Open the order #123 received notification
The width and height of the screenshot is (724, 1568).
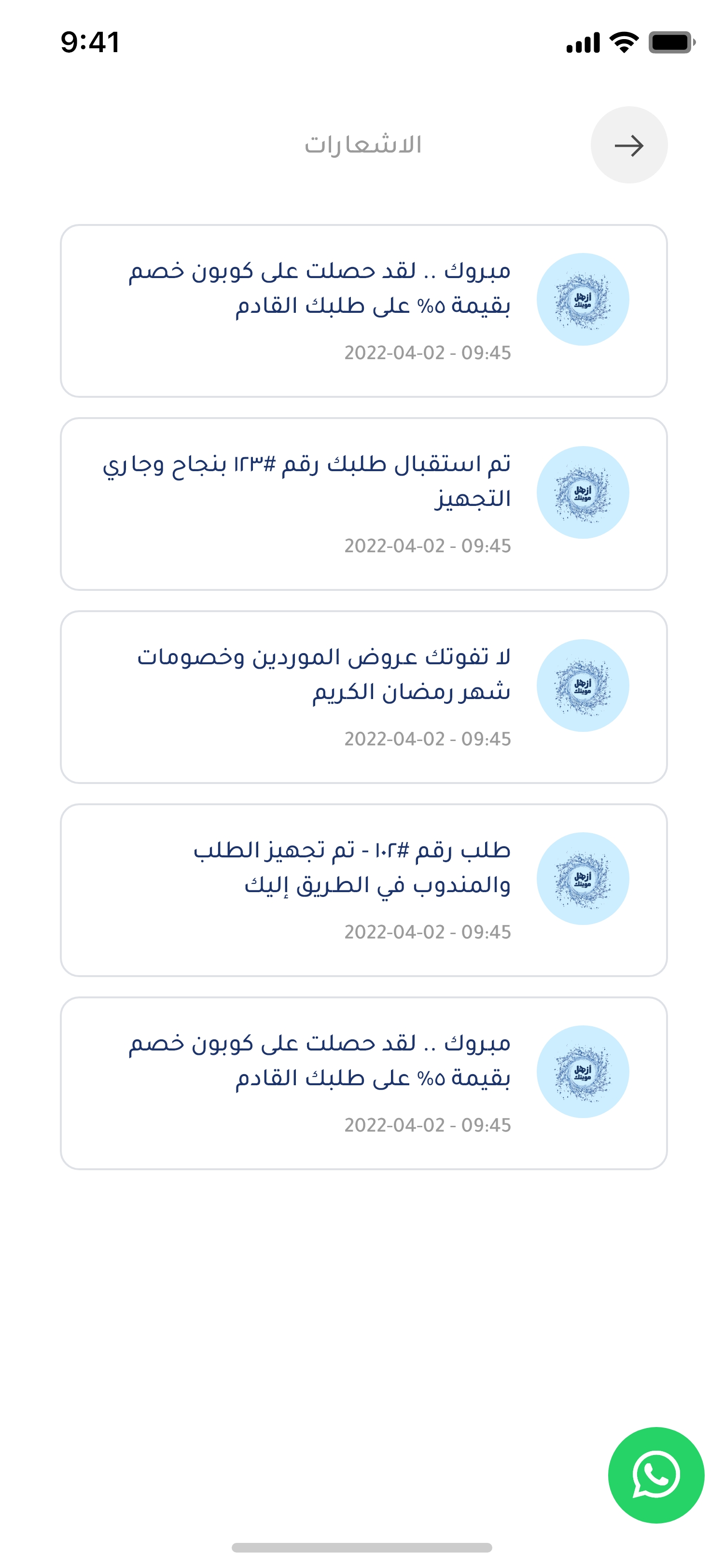[363, 504]
